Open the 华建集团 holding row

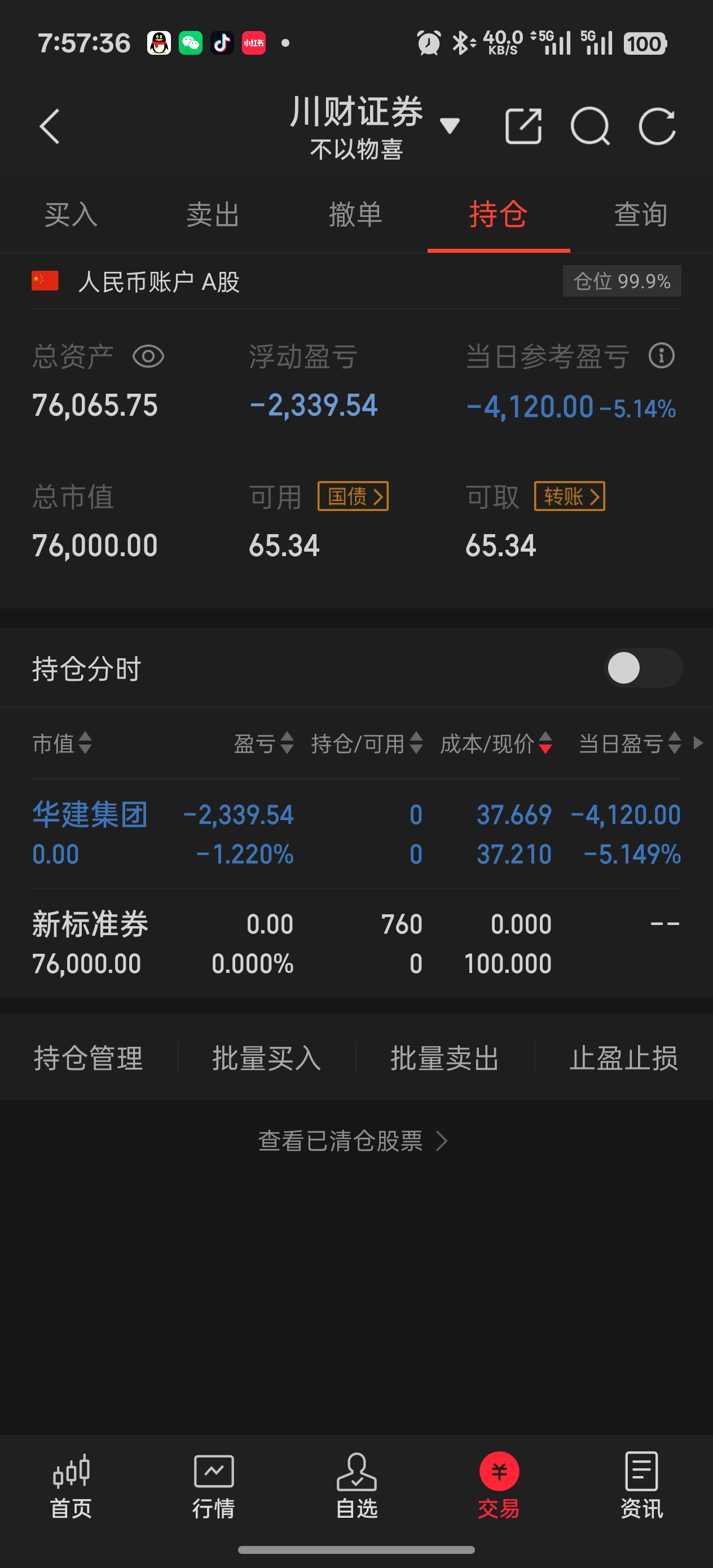[356, 834]
